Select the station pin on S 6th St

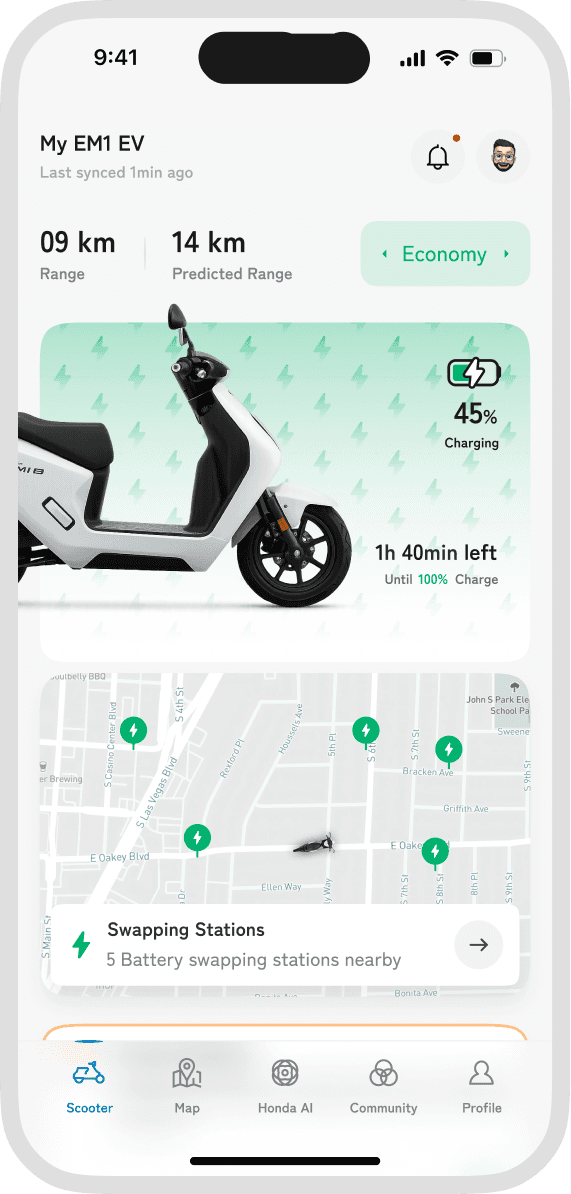365,733
